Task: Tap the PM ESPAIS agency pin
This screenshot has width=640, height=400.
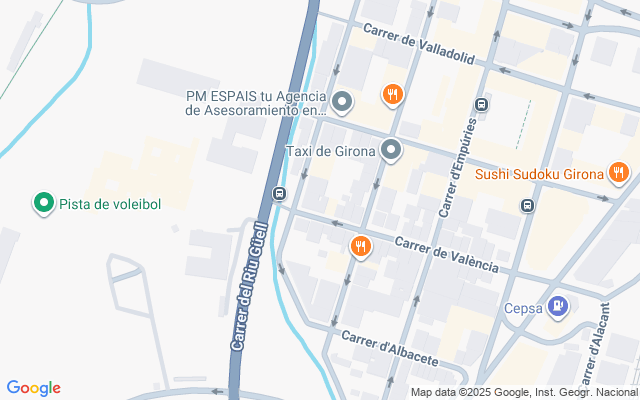Action: tap(342, 102)
